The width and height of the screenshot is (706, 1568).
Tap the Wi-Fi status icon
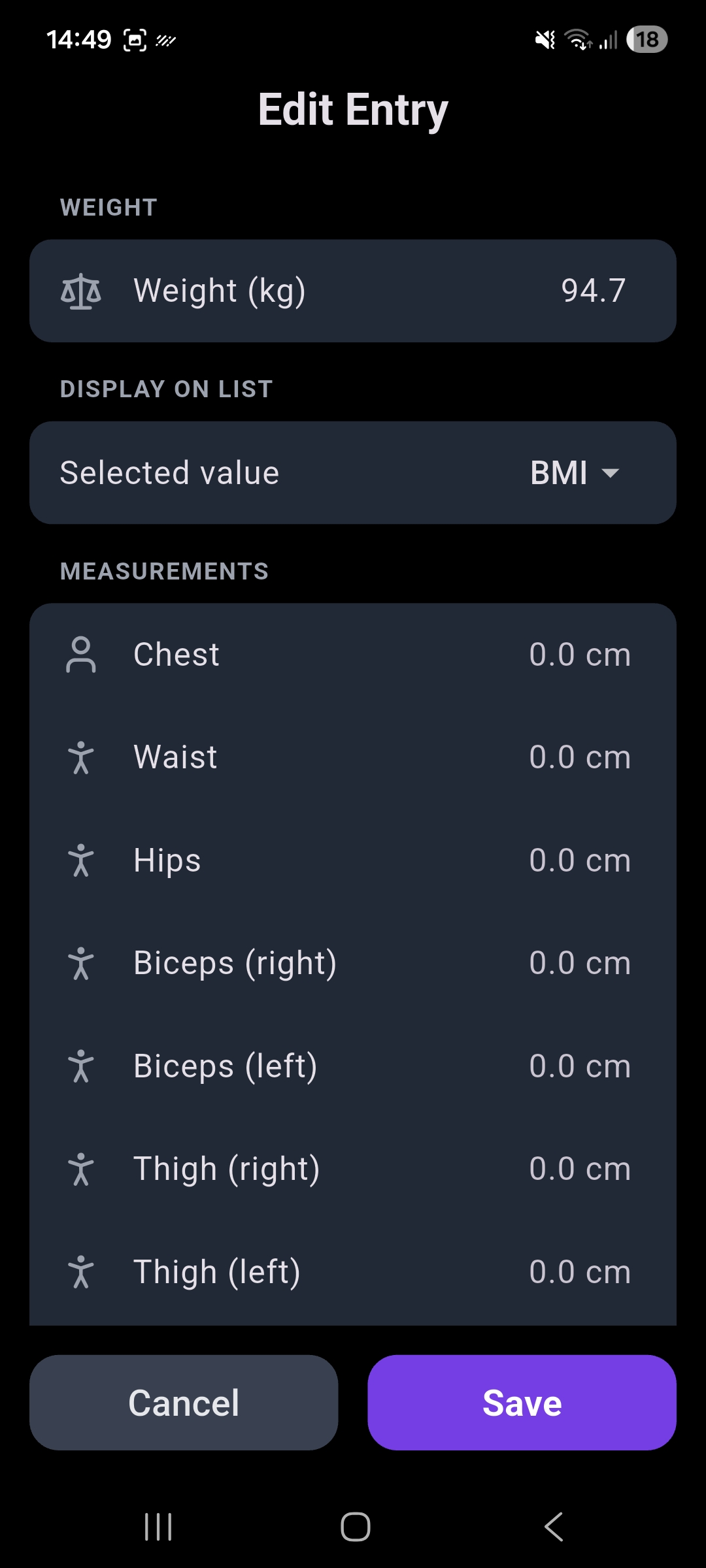[578, 41]
